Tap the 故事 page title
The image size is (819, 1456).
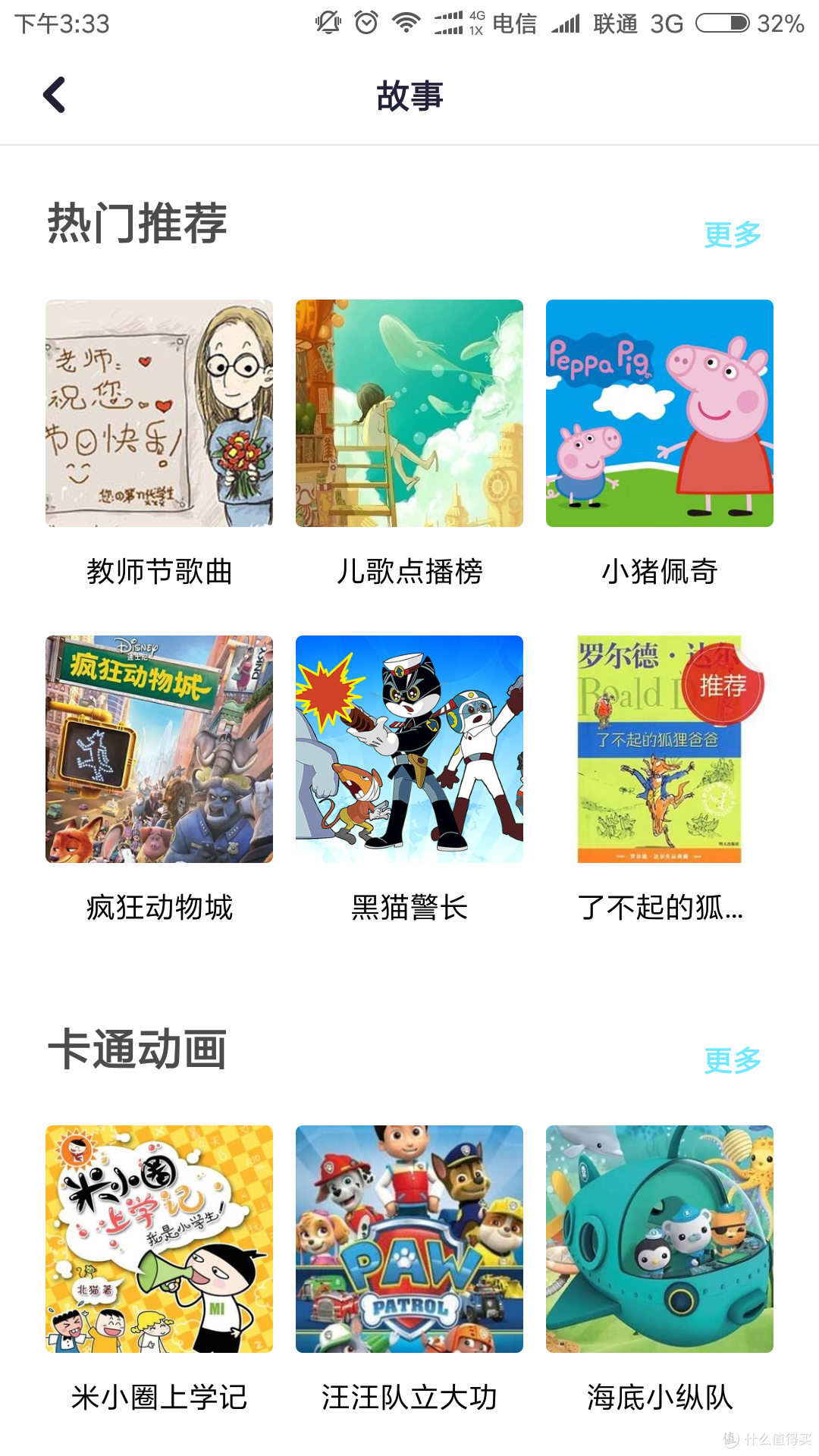point(409,96)
